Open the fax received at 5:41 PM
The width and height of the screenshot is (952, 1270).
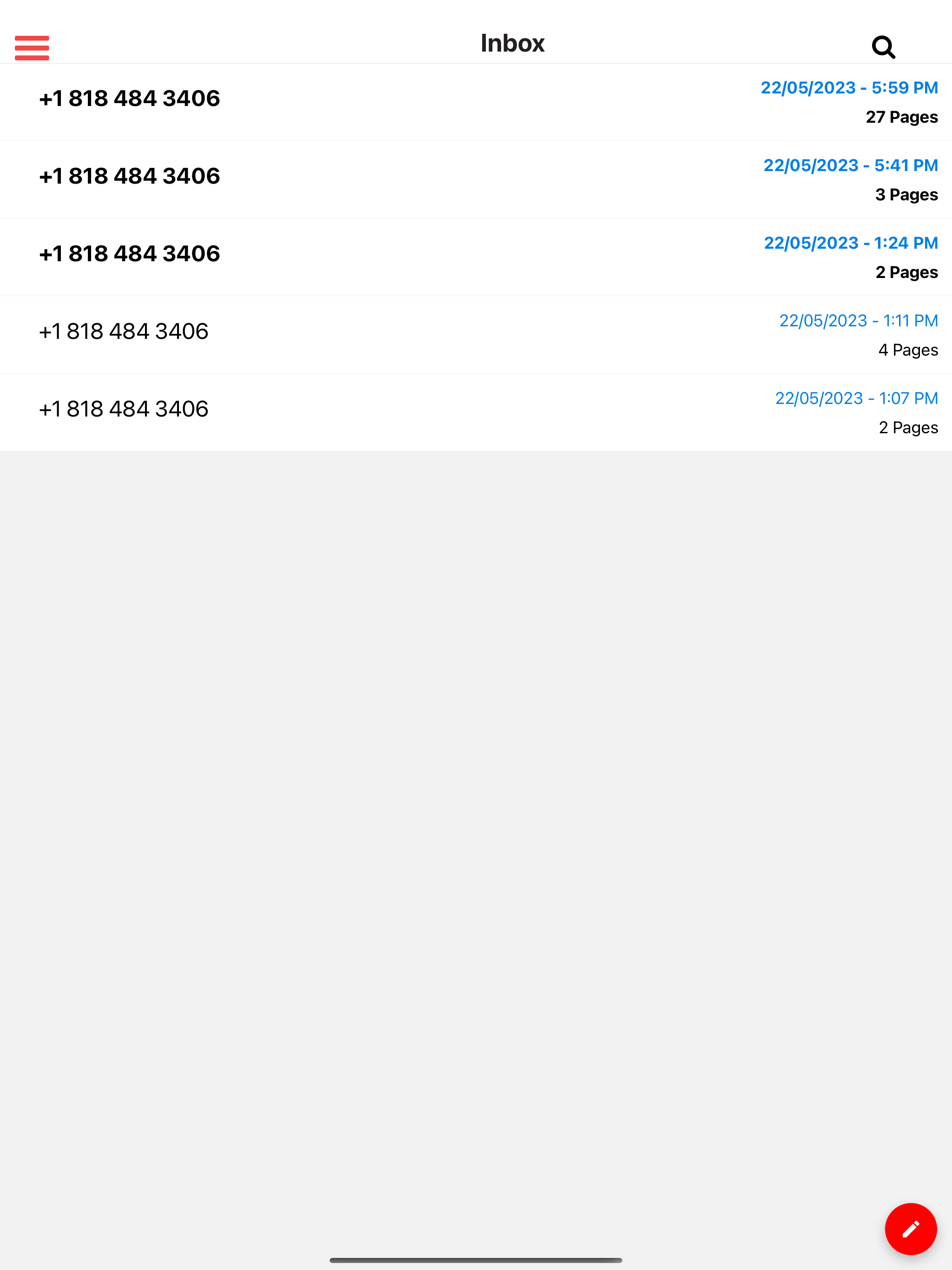[476, 179]
